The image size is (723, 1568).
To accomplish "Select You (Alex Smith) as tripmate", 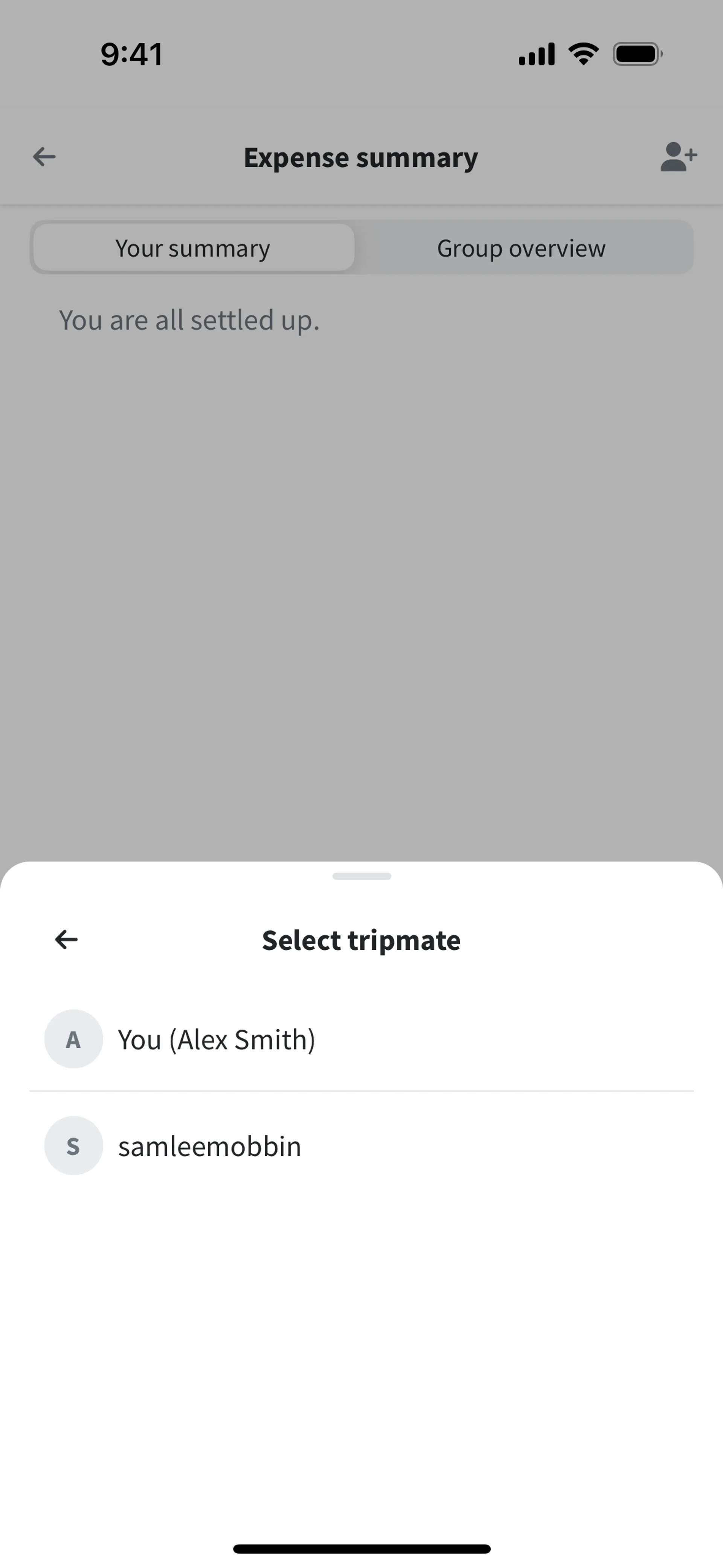I will [216, 1040].
